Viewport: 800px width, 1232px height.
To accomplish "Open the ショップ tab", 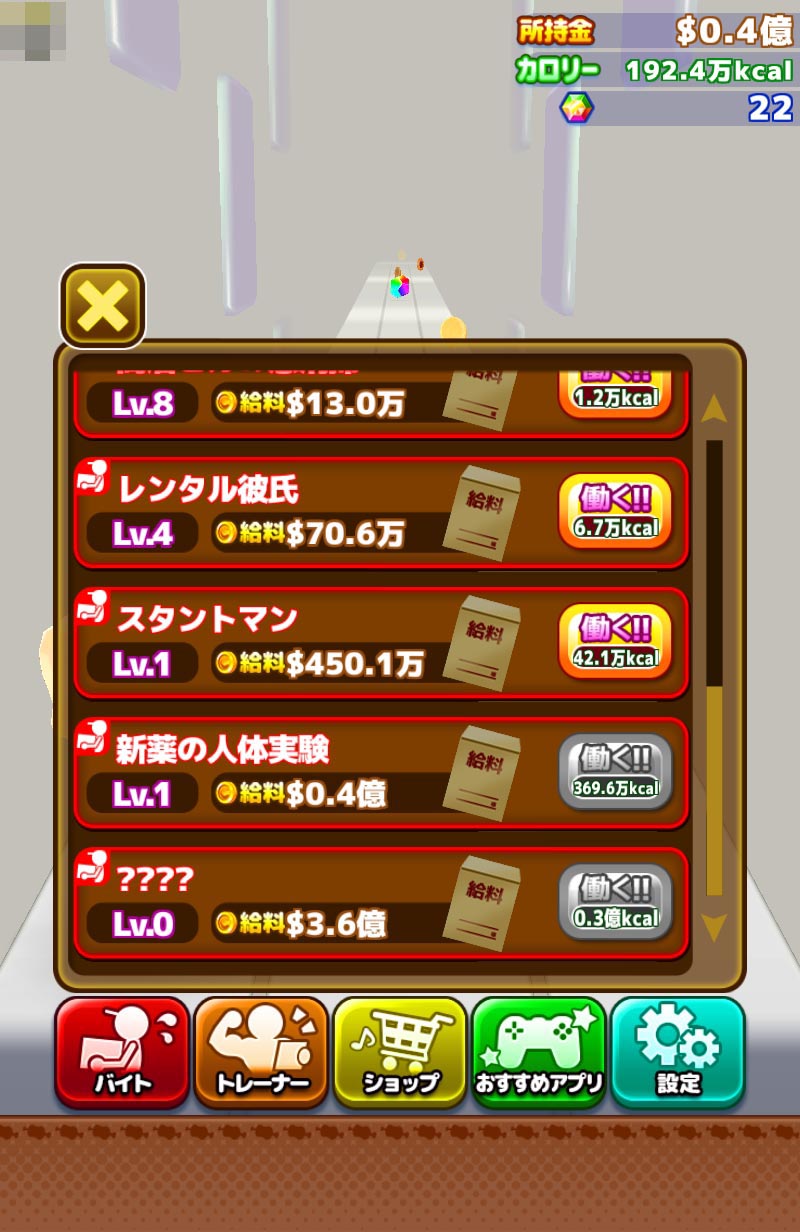I will [x=400, y=1052].
